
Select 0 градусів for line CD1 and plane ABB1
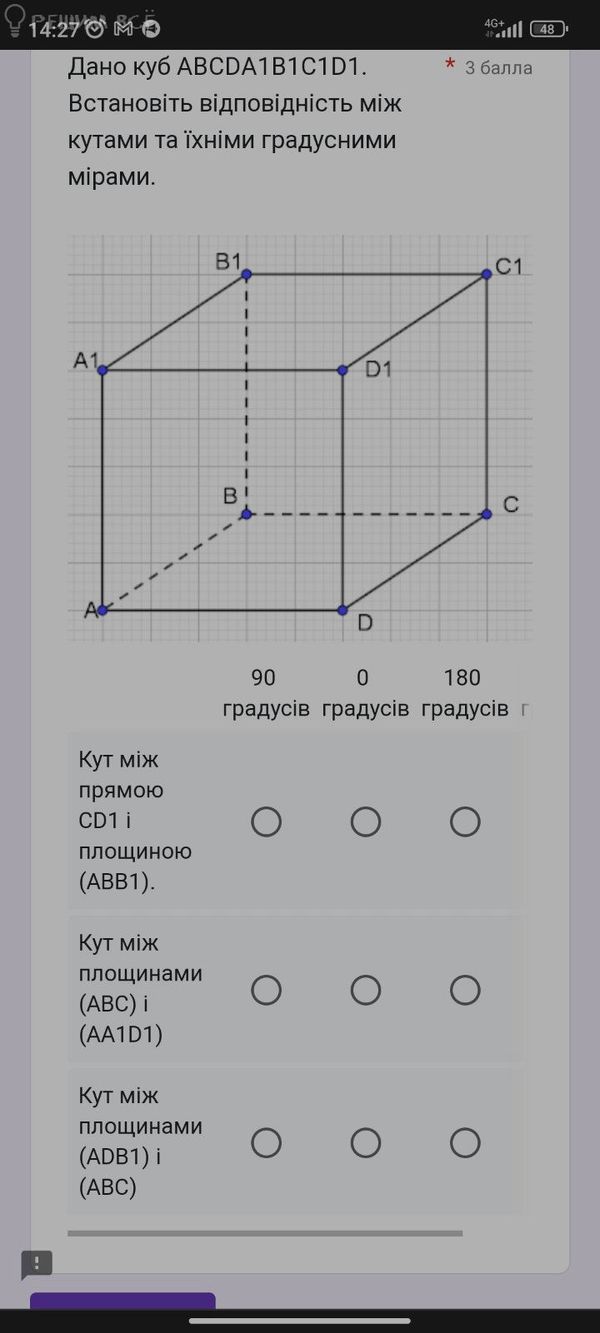365,822
